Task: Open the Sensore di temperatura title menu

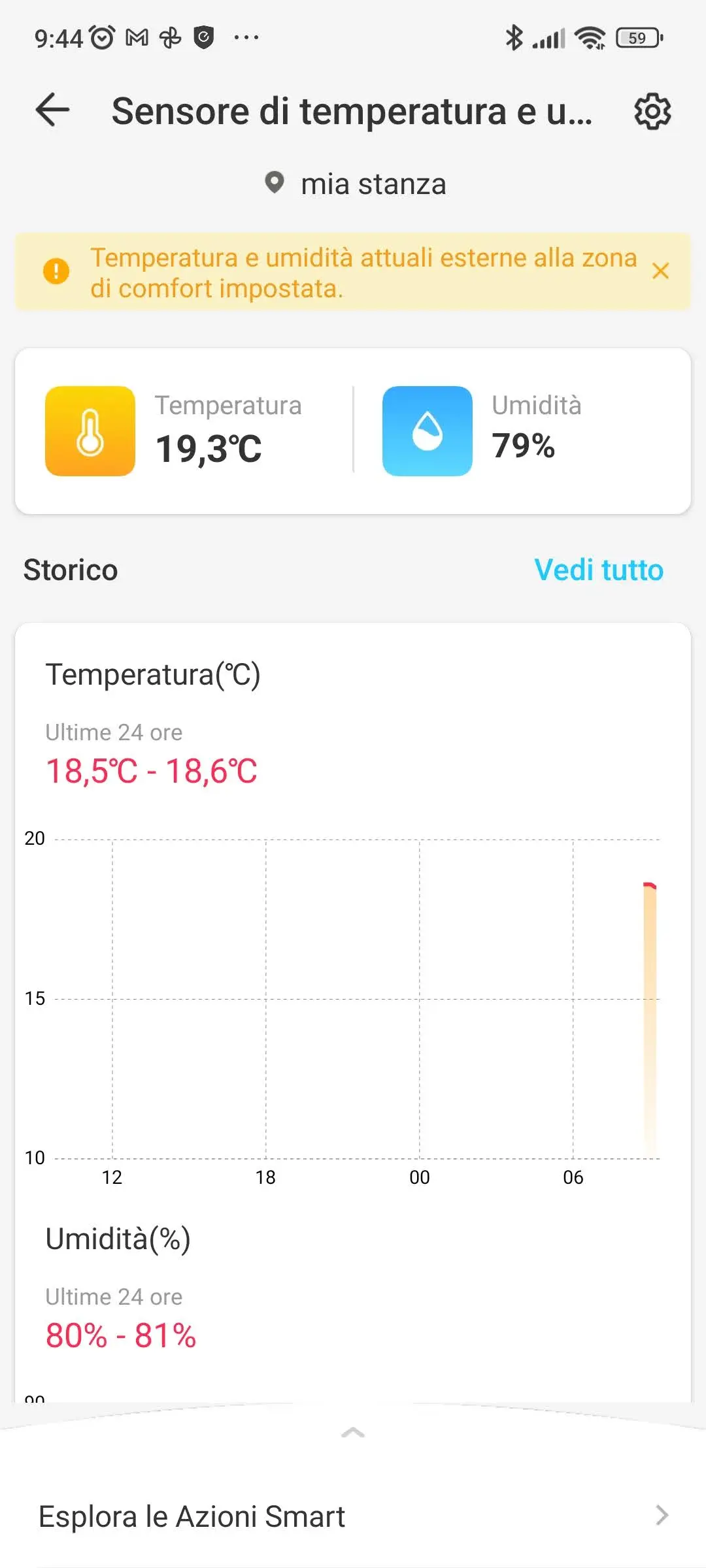Action: (353, 111)
